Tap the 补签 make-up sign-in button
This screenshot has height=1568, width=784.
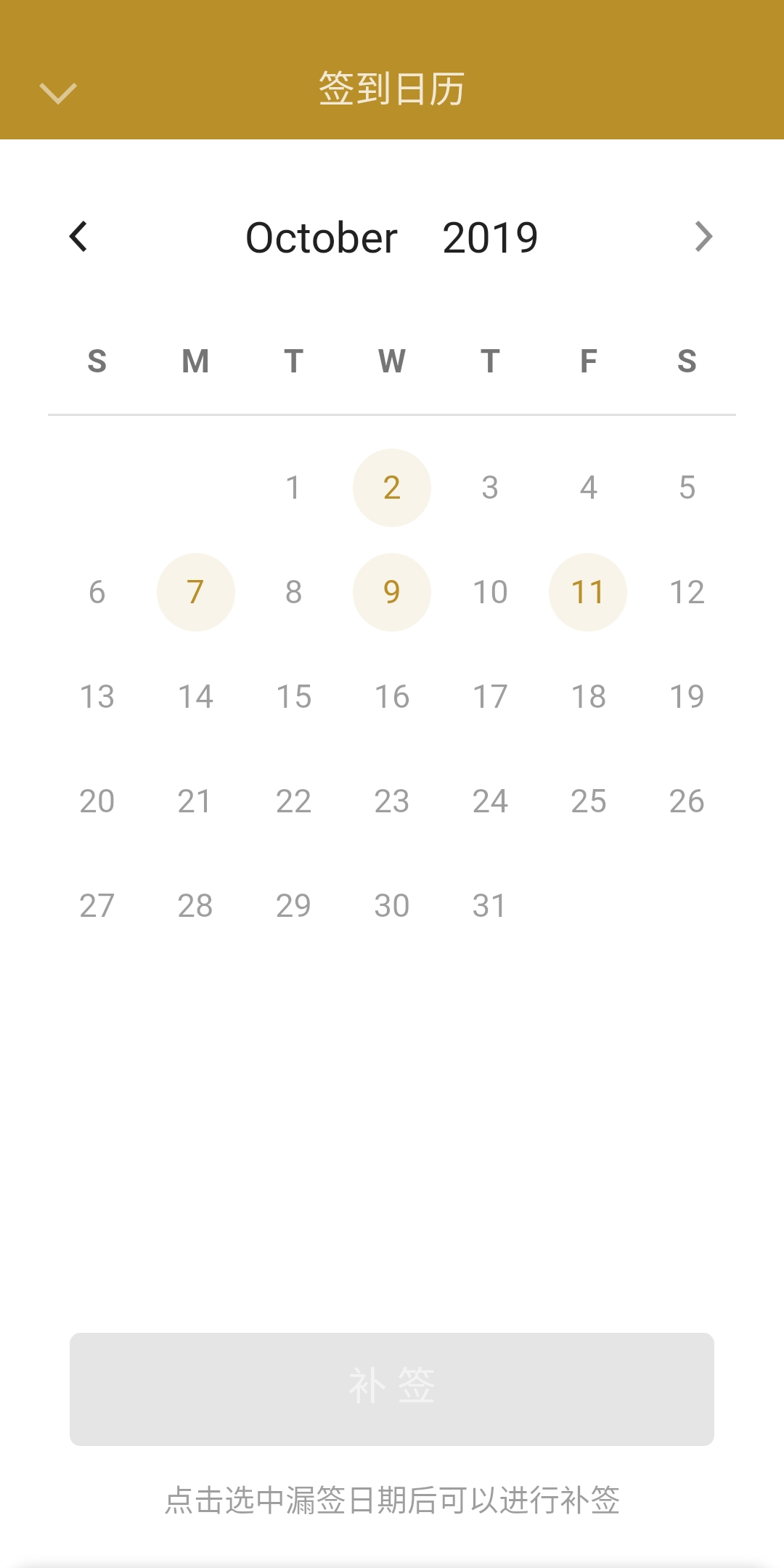coord(392,1389)
